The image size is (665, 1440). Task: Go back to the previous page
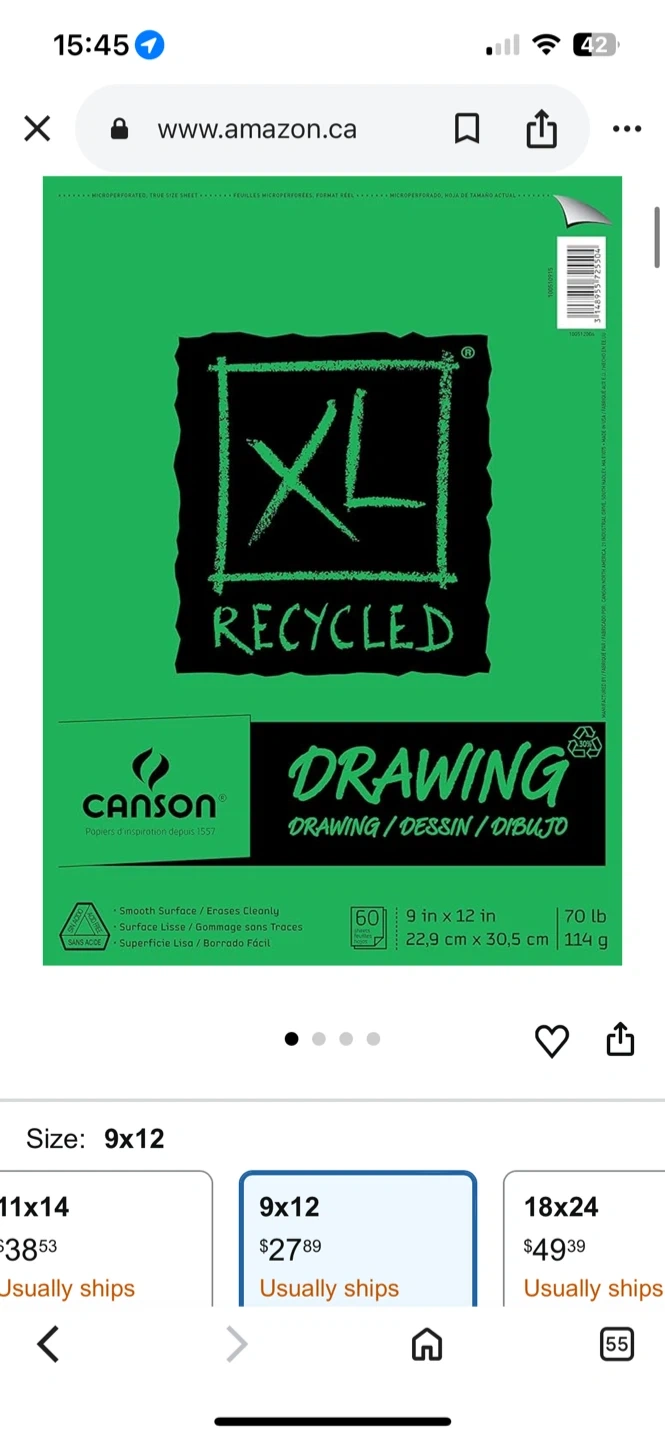pyautogui.click(x=48, y=1344)
